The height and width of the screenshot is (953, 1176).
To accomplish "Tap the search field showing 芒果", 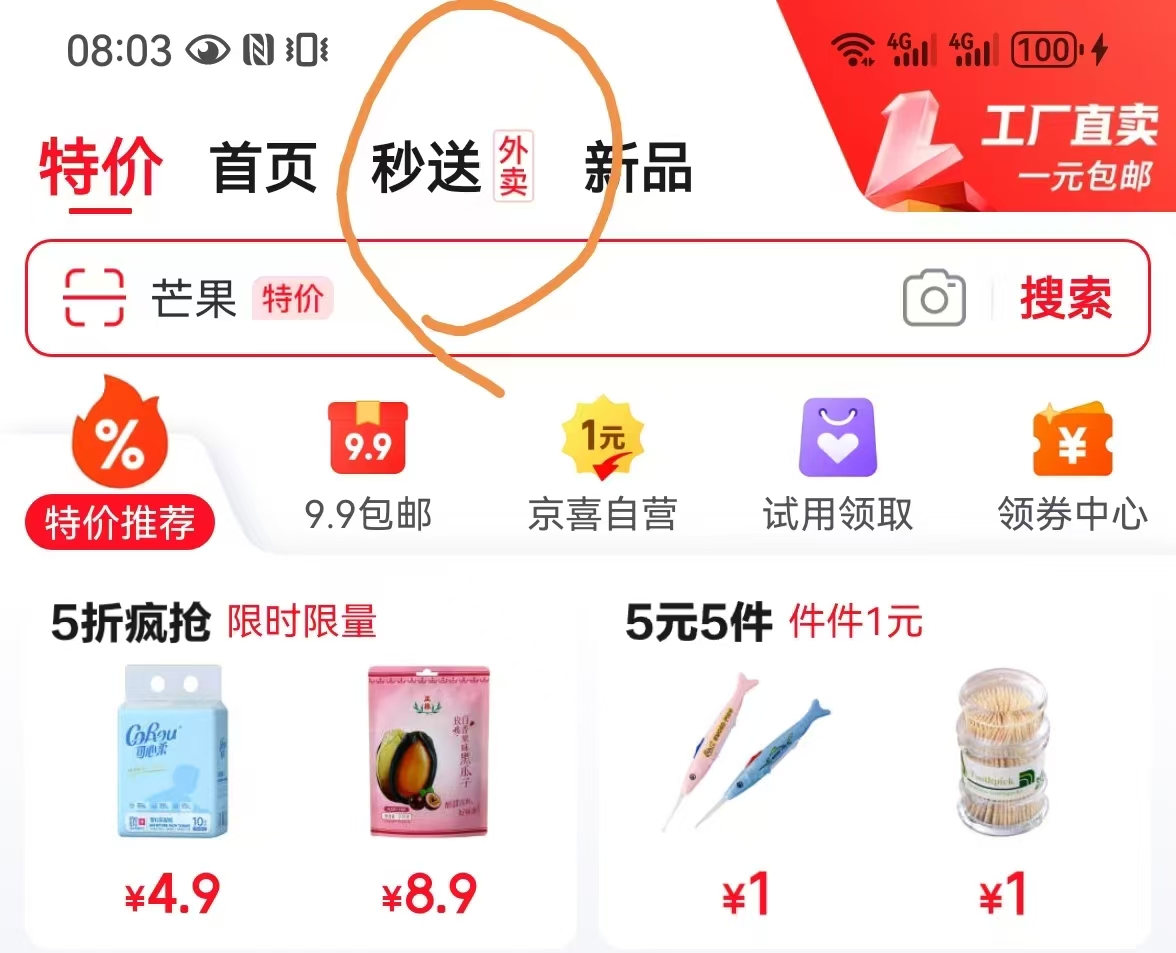I will (x=500, y=298).
